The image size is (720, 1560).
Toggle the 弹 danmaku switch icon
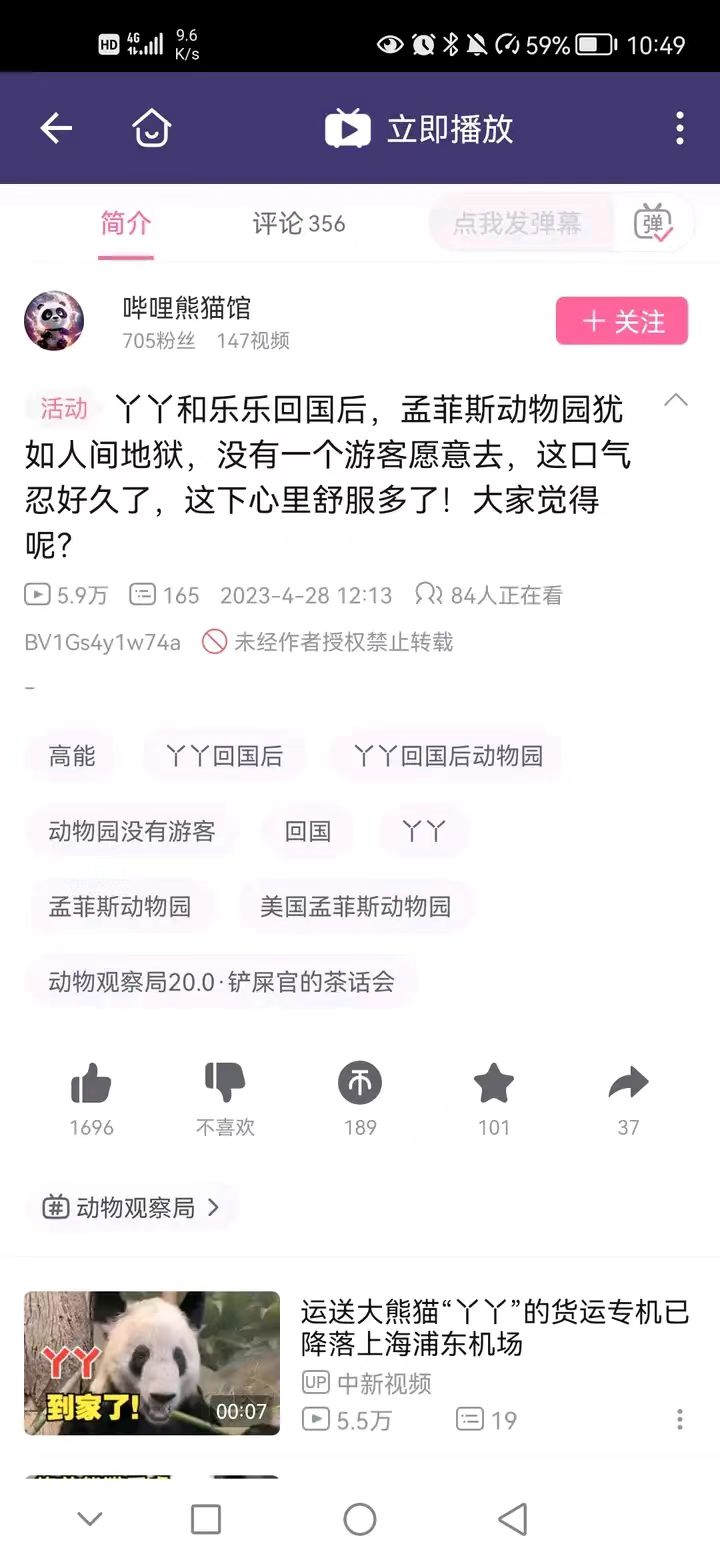(x=654, y=223)
